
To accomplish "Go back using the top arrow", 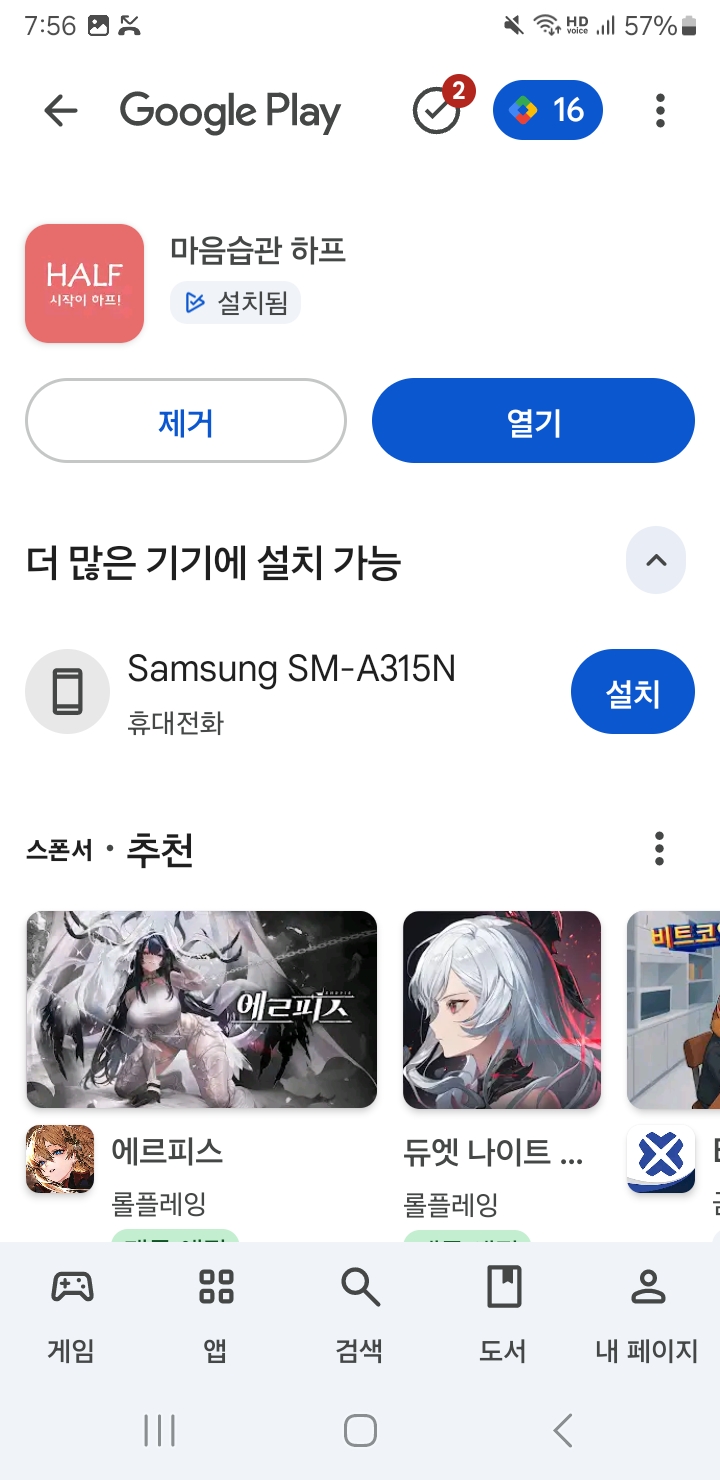I will coord(61,111).
